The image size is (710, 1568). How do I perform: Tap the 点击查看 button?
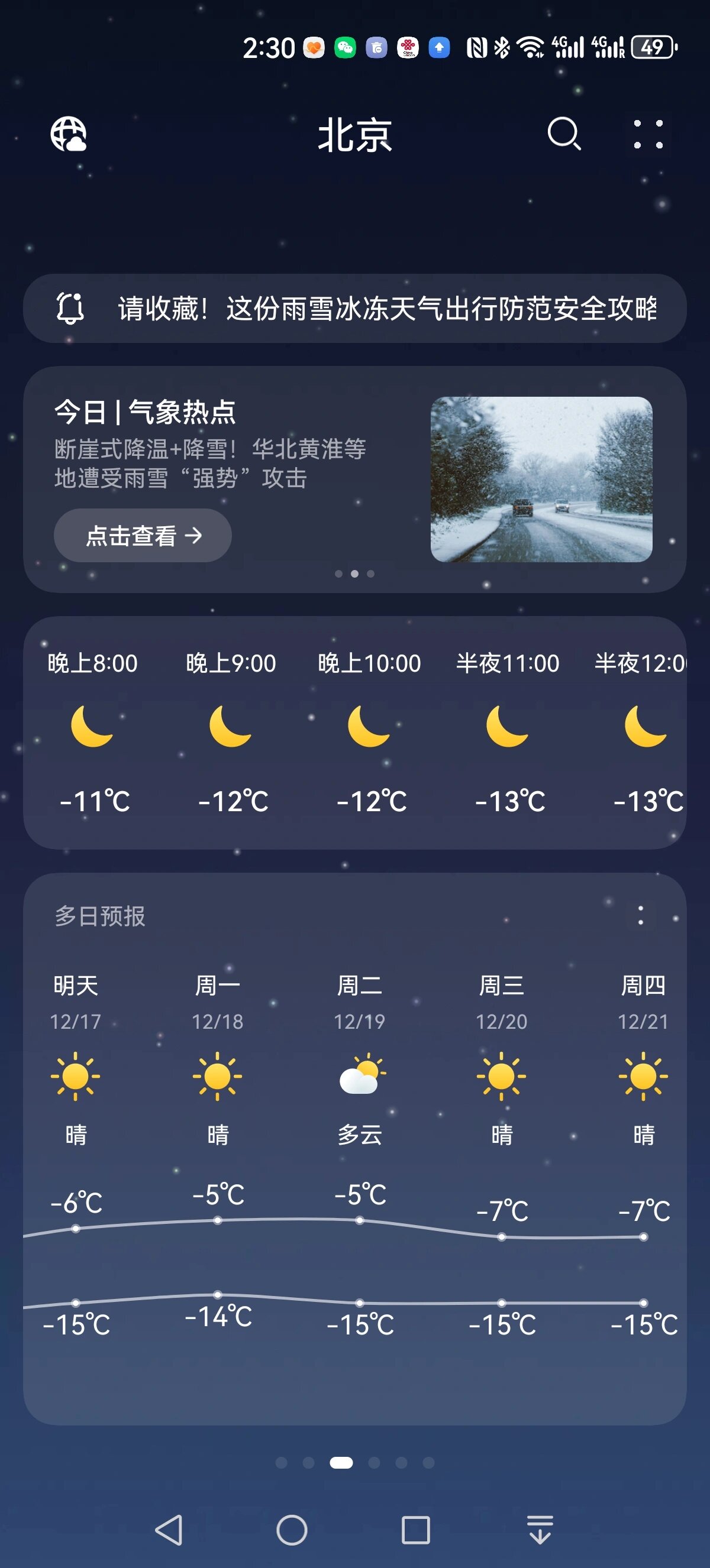(142, 536)
